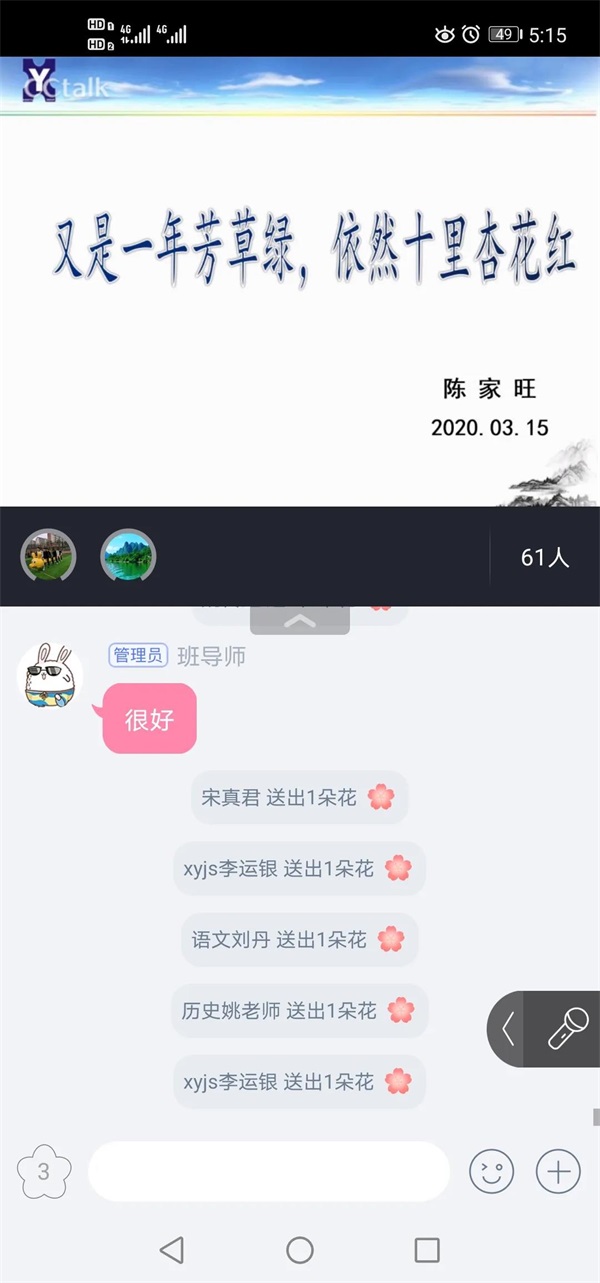Screen dimensions: 600x1283
Task: Tap the microphone button to speak
Action: pos(568,1028)
